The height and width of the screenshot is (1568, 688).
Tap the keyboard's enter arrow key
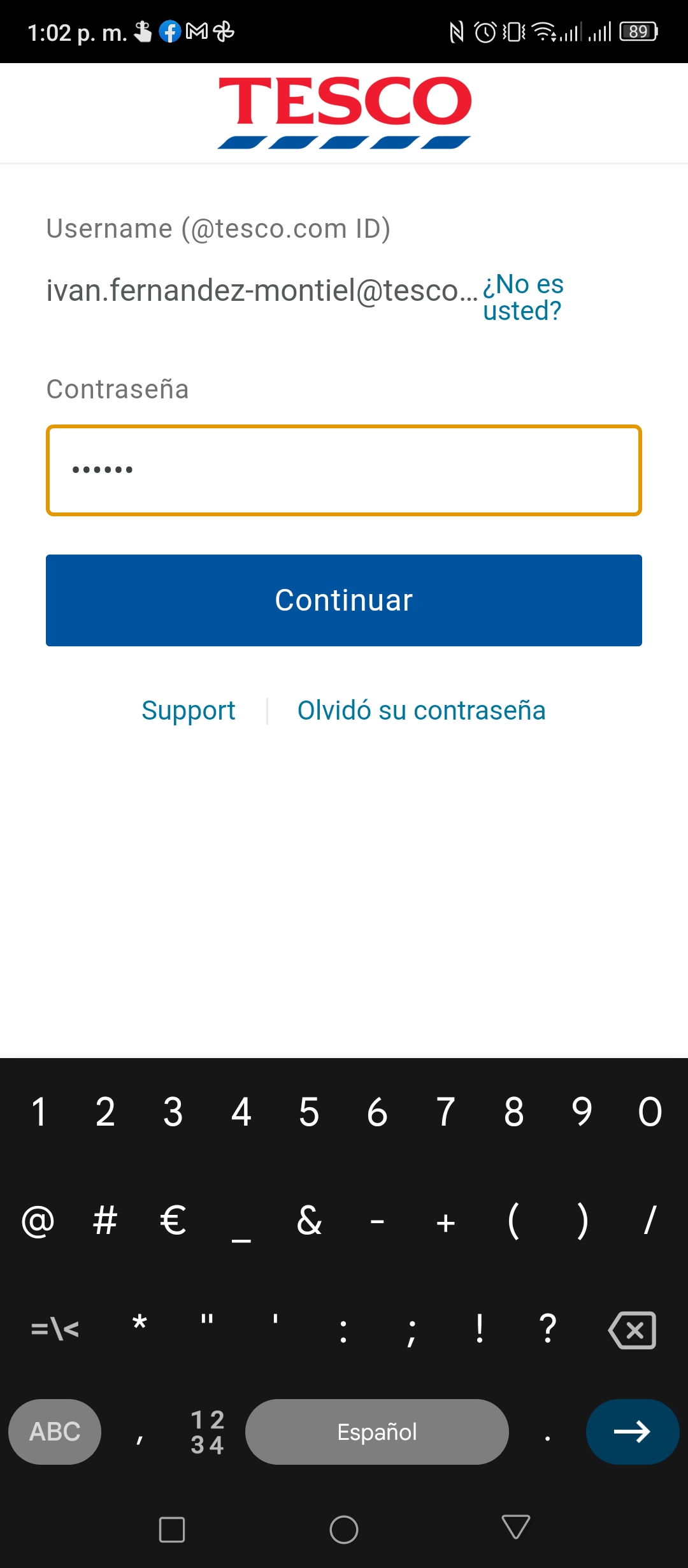(633, 1432)
